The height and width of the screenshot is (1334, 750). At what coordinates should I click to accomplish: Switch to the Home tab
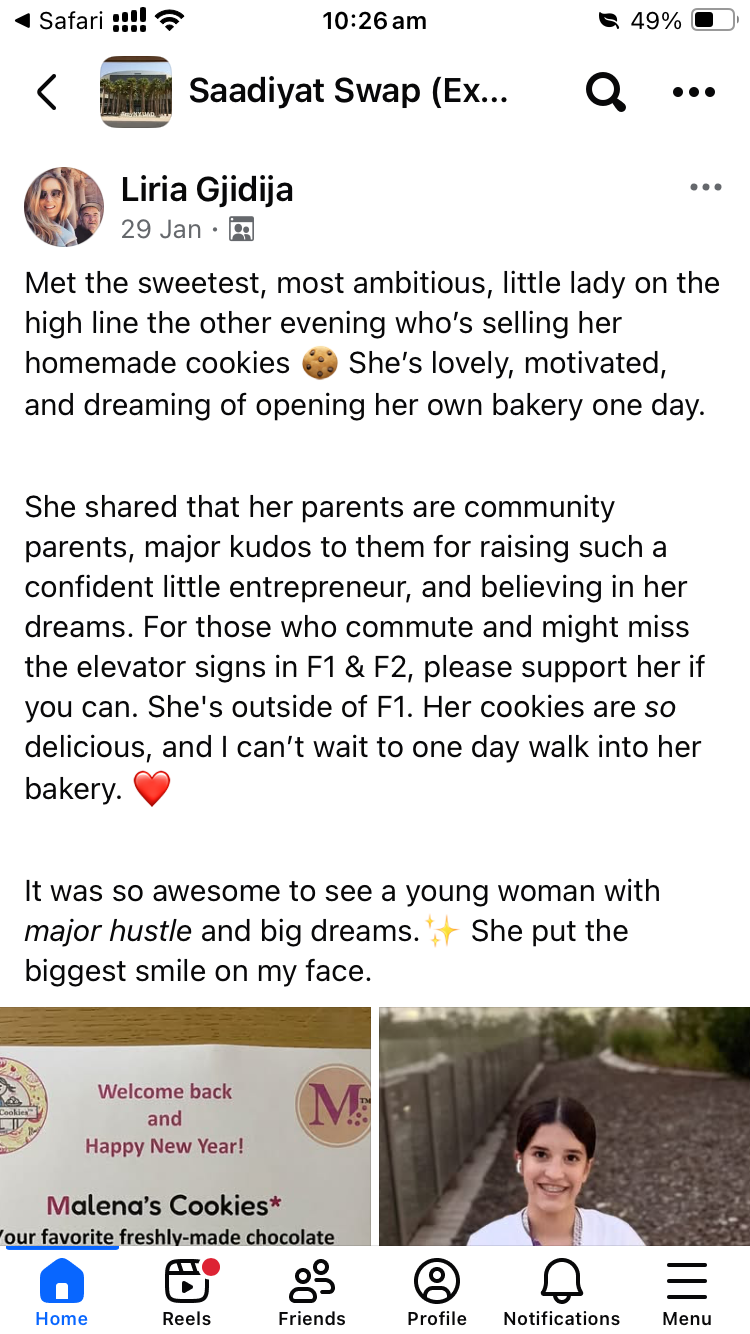[61, 1291]
